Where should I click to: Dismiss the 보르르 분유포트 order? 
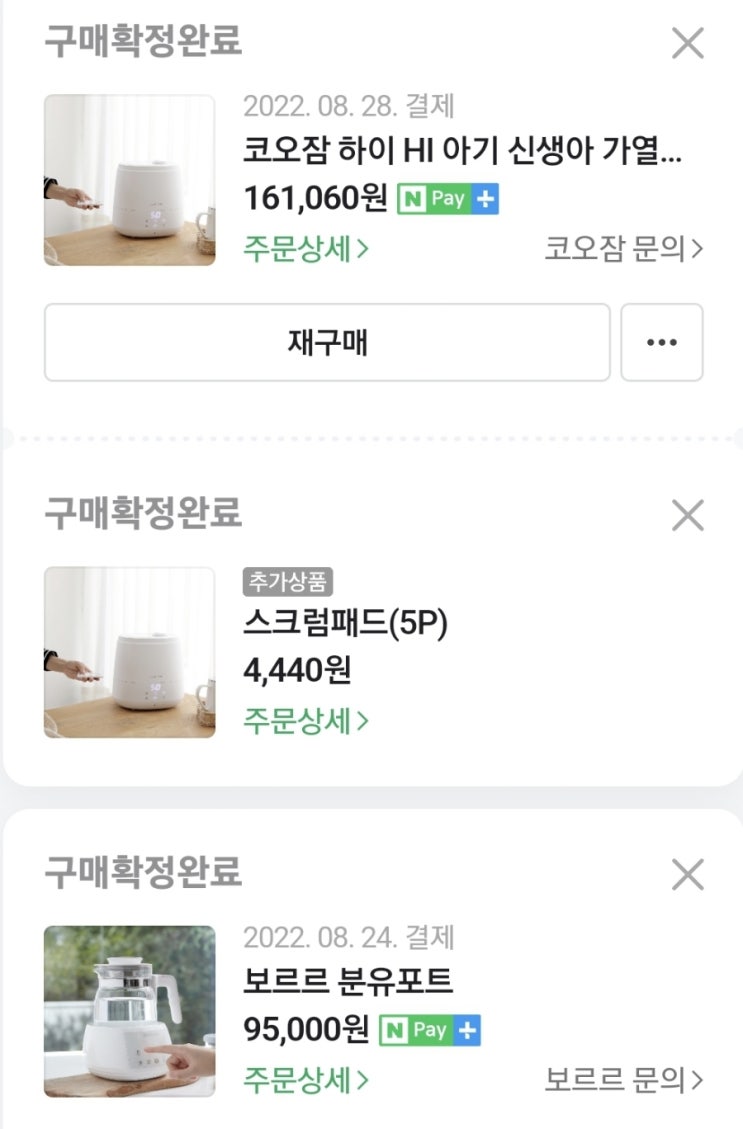point(687,875)
